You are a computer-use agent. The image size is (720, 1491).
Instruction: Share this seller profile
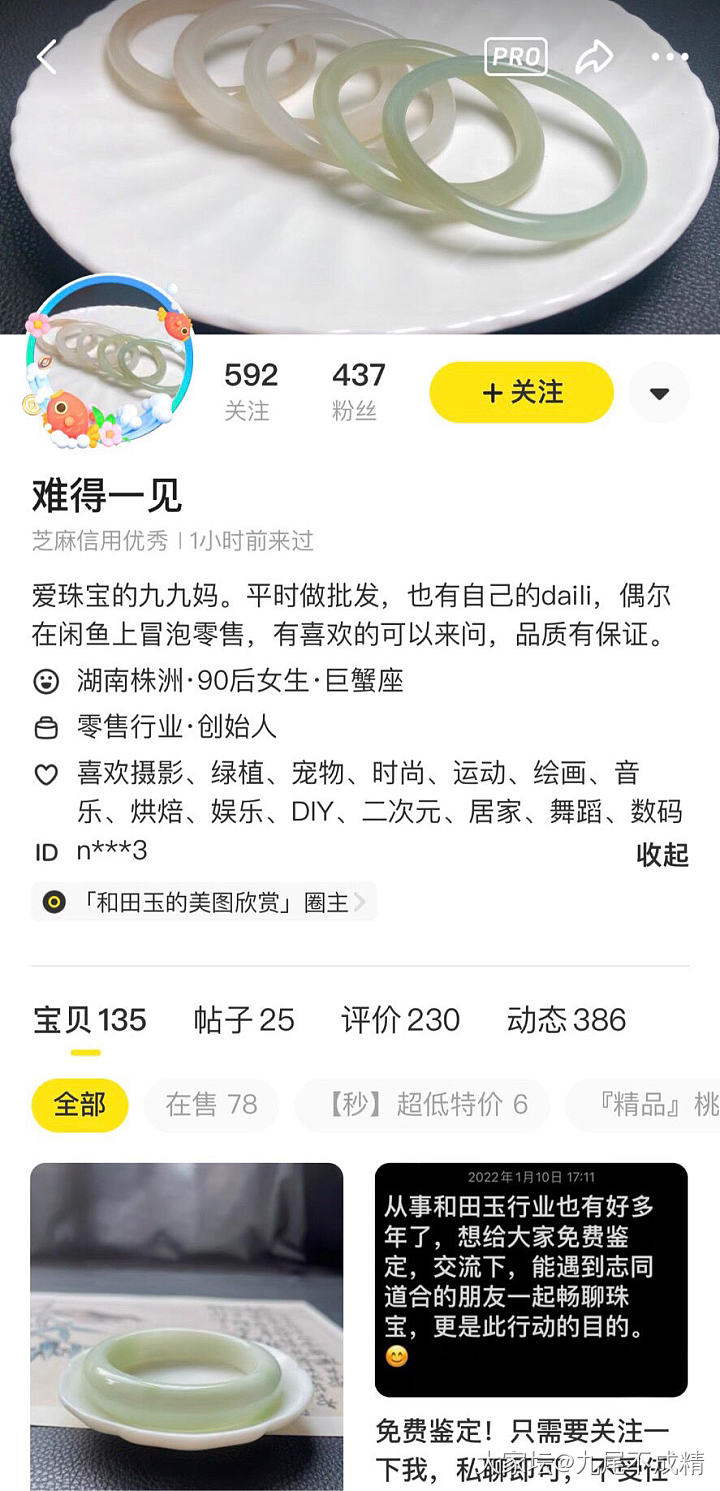tap(594, 57)
